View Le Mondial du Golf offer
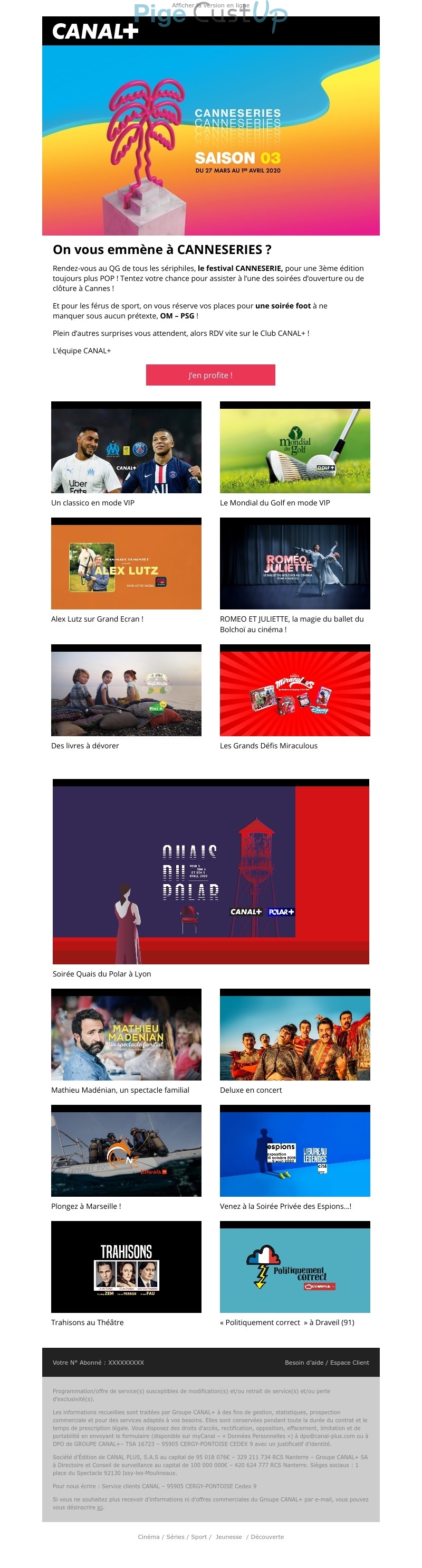Screen dimensions: 422x1568 pyautogui.click(x=295, y=447)
